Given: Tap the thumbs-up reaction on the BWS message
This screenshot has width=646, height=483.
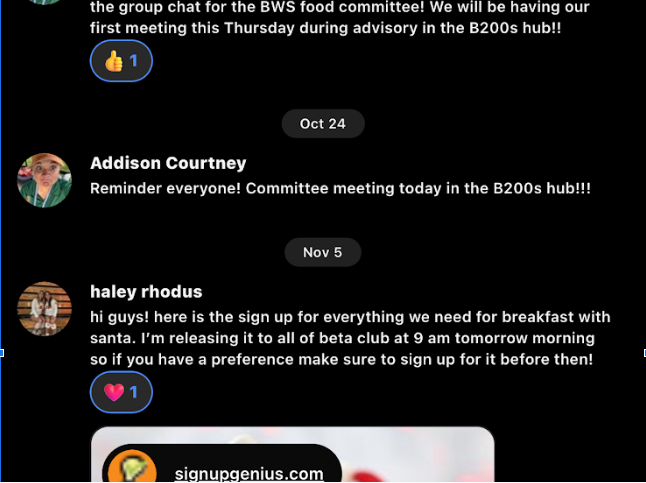Looking at the screenshot, I should pos(121,61).
